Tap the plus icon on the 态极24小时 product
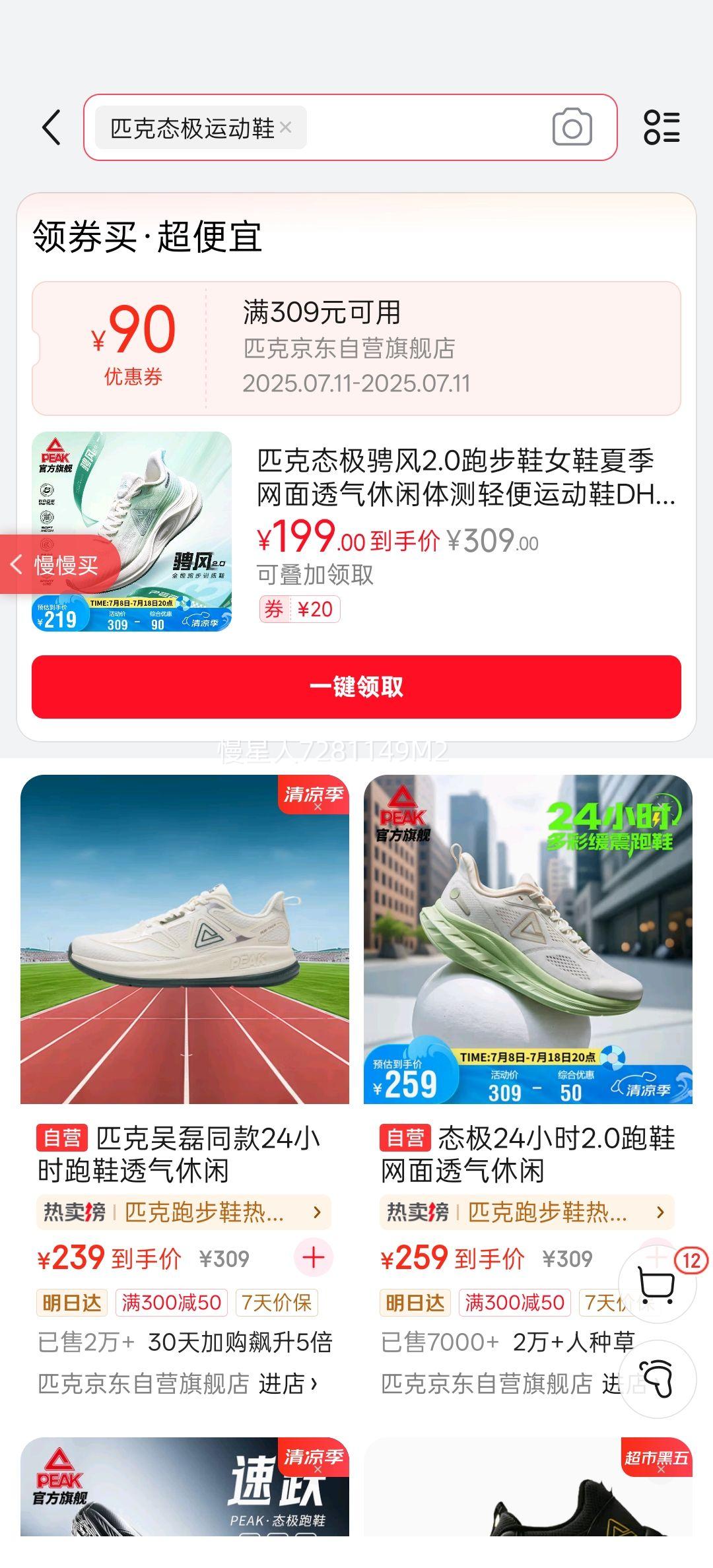This screenshot has height=1568, width=713. tap(657, 1257)
